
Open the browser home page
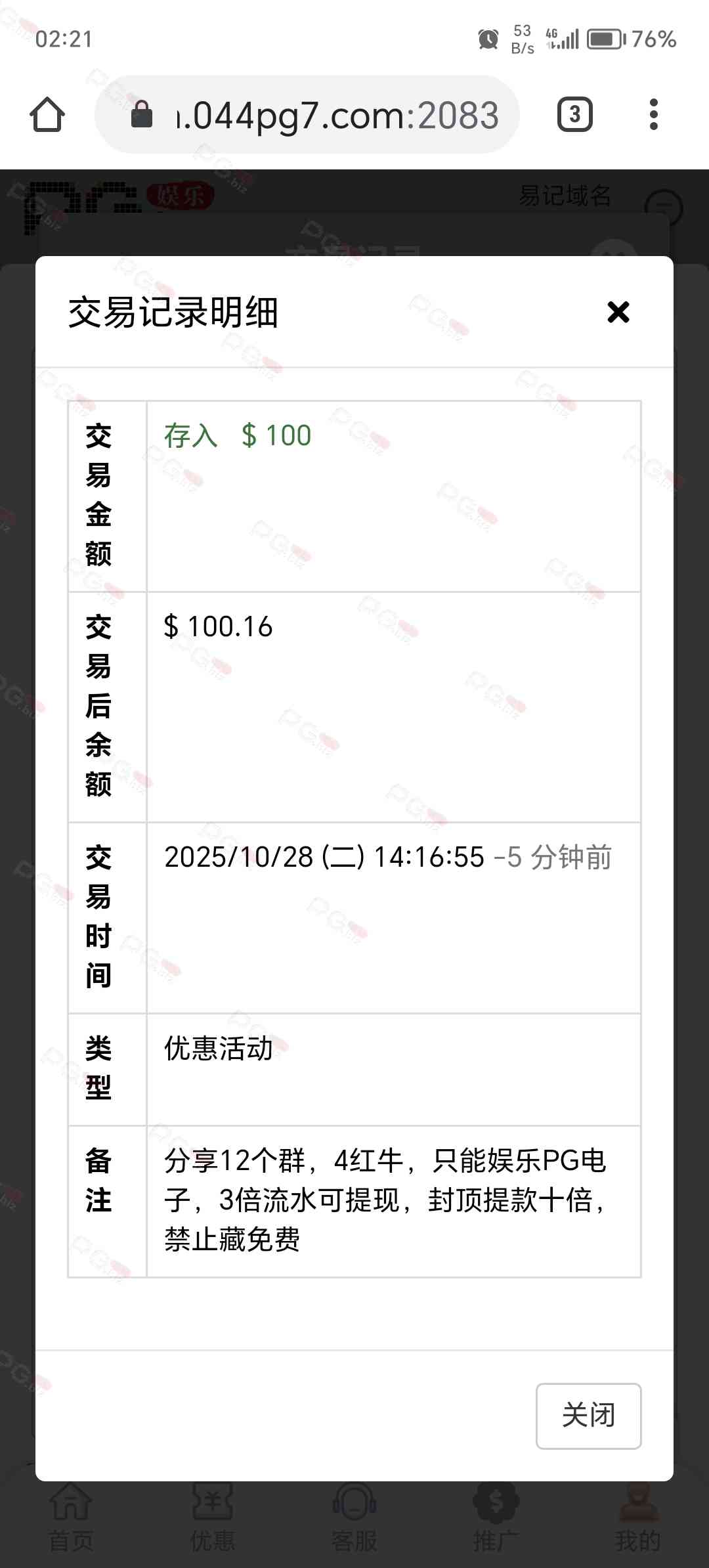tap(47, 115)
